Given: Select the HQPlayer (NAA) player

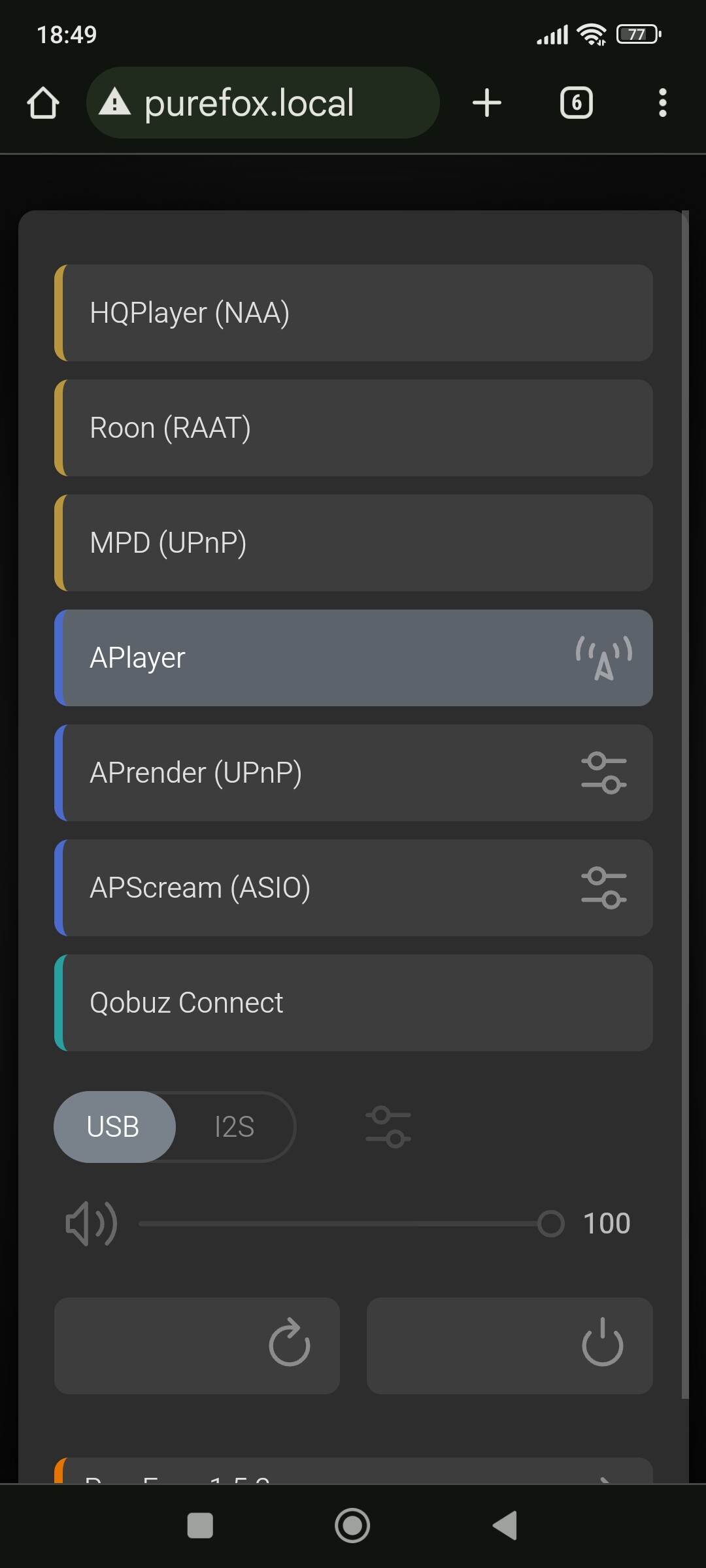Looking at the screenshot, I should 353,313.
